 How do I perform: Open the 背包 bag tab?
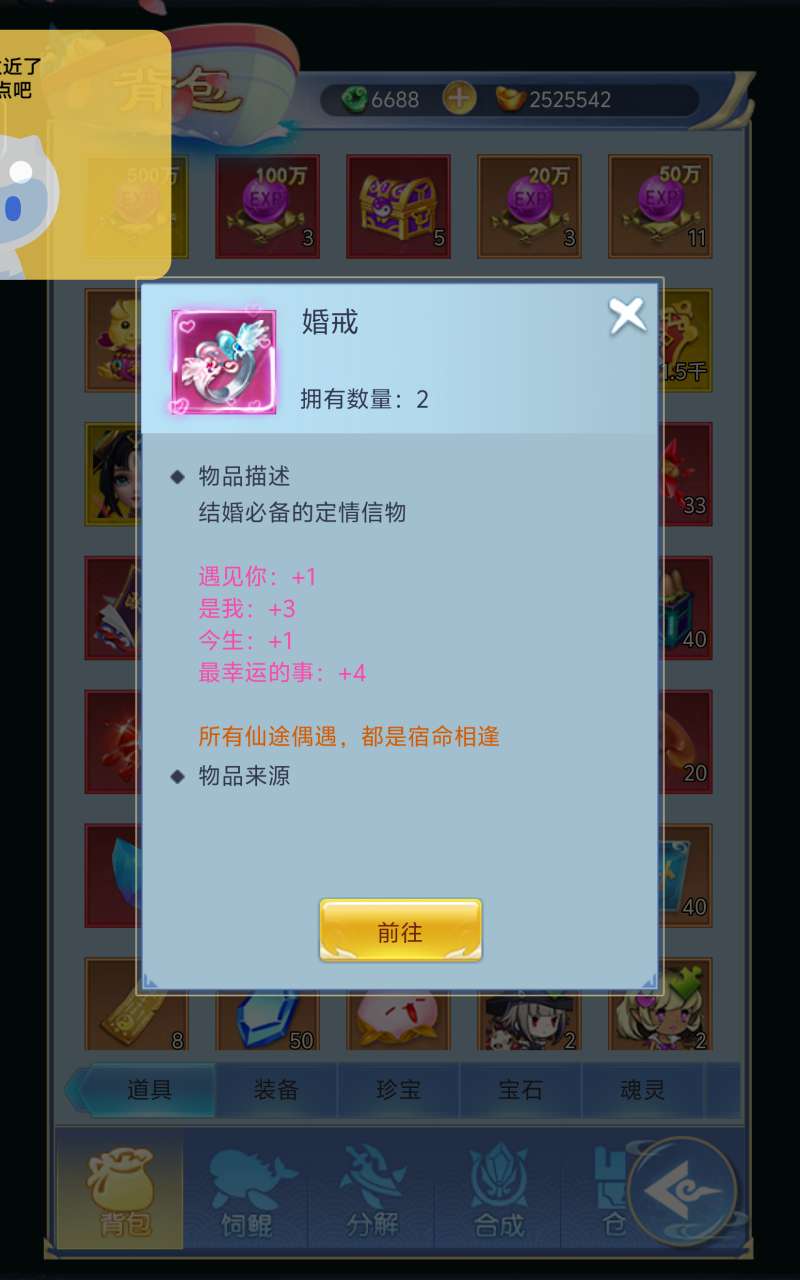pos(121,1192)
